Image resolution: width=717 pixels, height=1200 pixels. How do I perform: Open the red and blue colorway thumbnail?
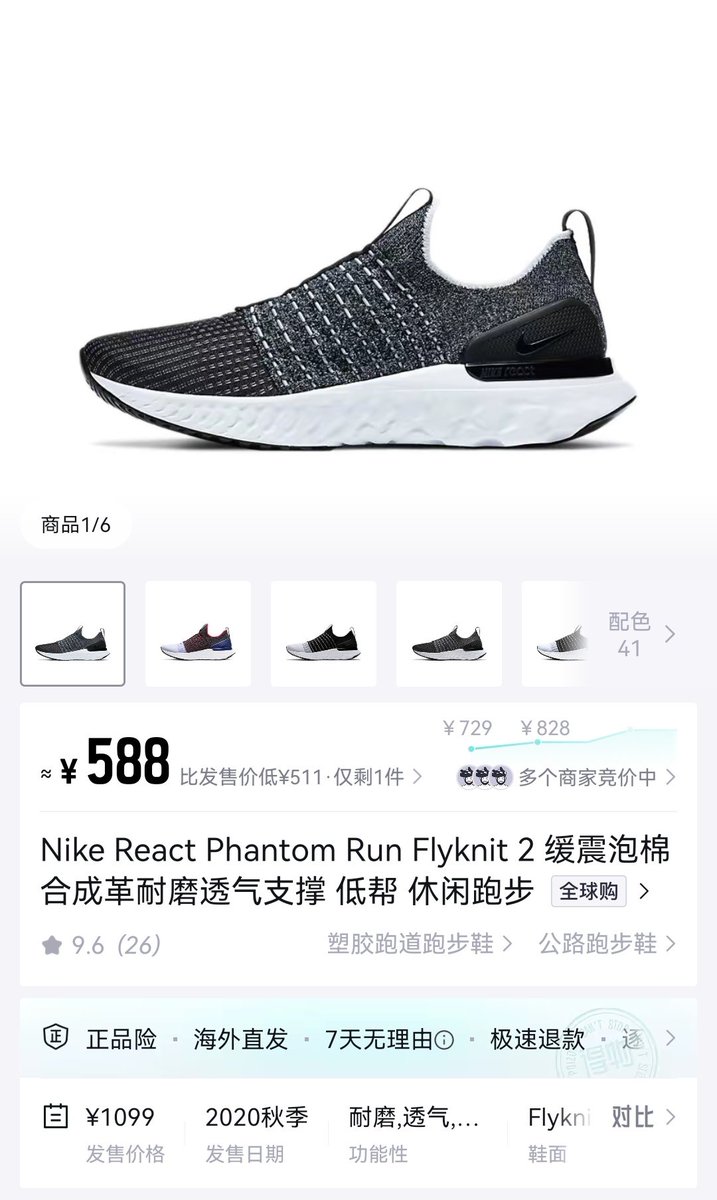197,634
